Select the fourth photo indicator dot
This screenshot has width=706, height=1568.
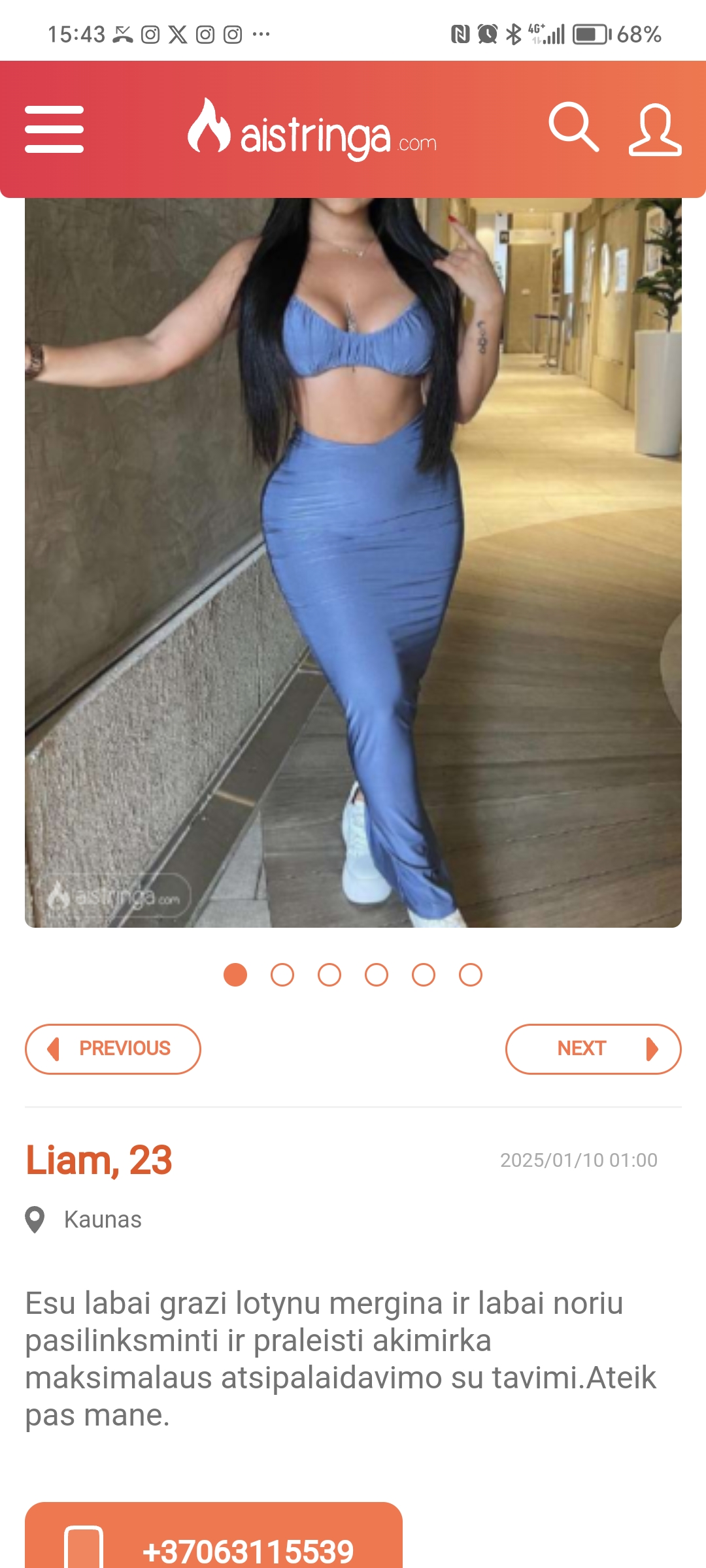coord(377,975)
